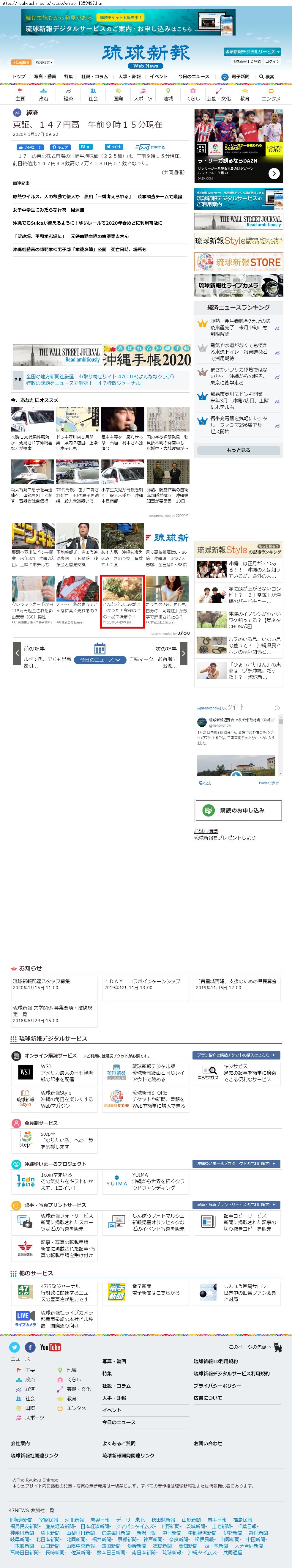The width and height of the screenshot is (292, 1568).
Task: Open the 電子新聞 header link
Action: point(237,77)
